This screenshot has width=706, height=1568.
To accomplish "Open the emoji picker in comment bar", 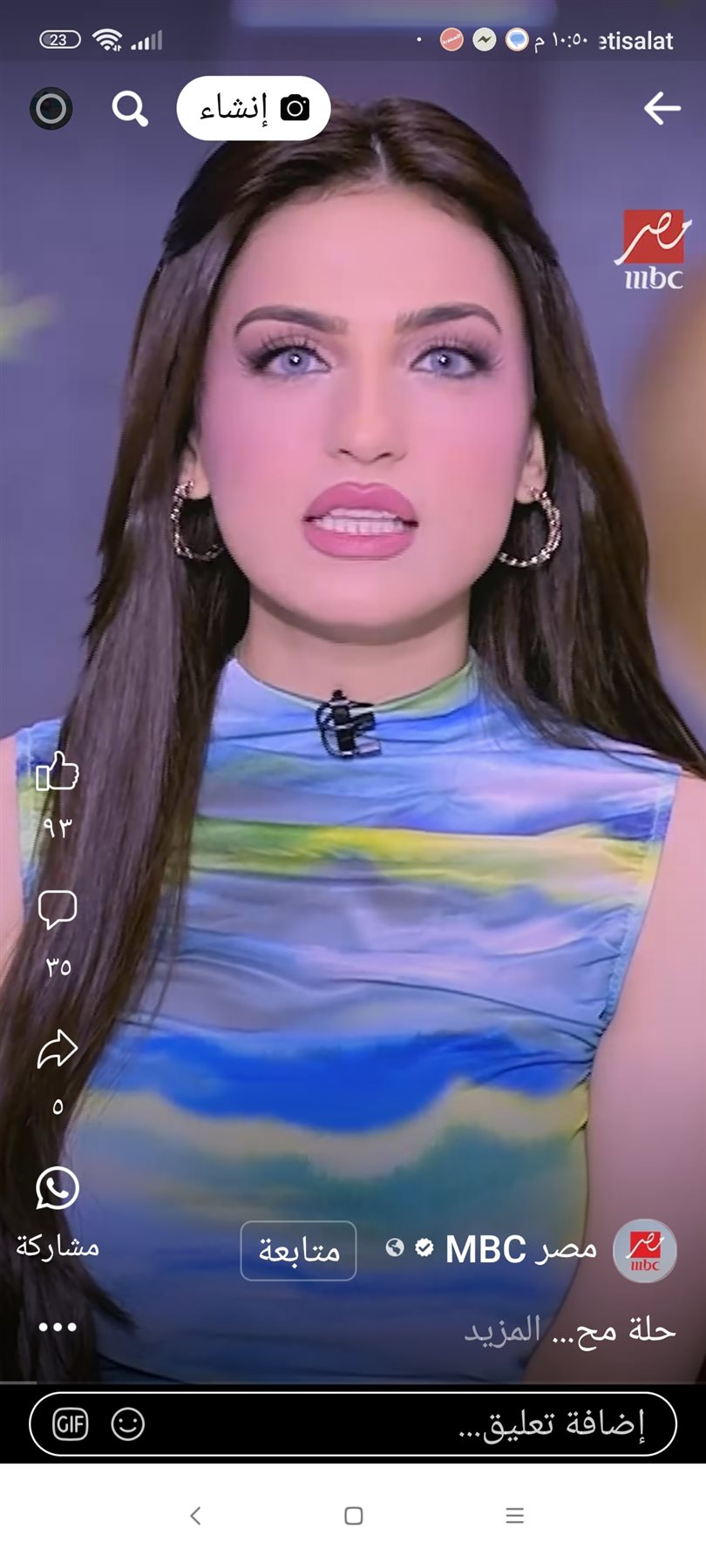I will (128, 1424).
